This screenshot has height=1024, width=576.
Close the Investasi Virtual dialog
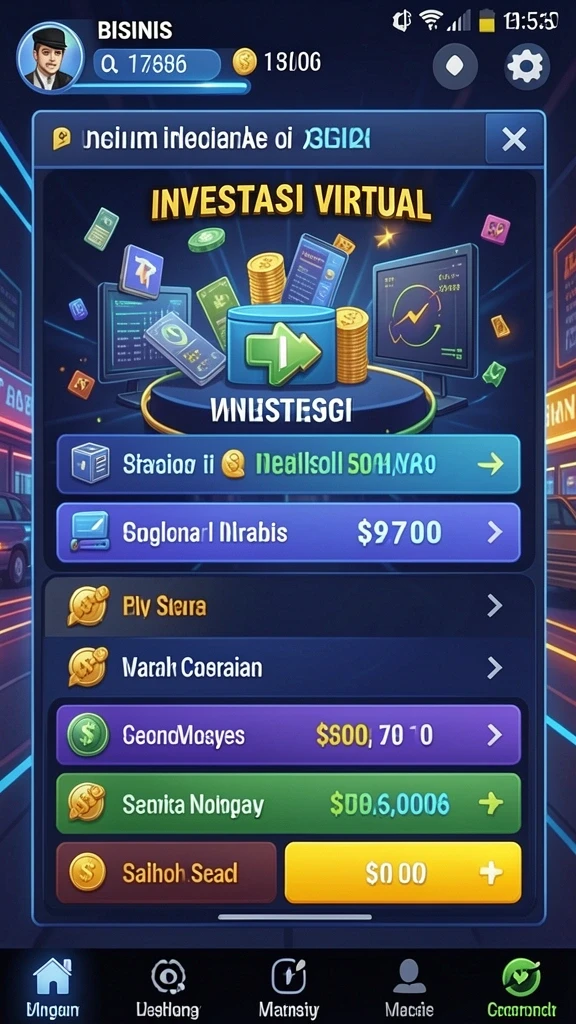coord(515,139)
